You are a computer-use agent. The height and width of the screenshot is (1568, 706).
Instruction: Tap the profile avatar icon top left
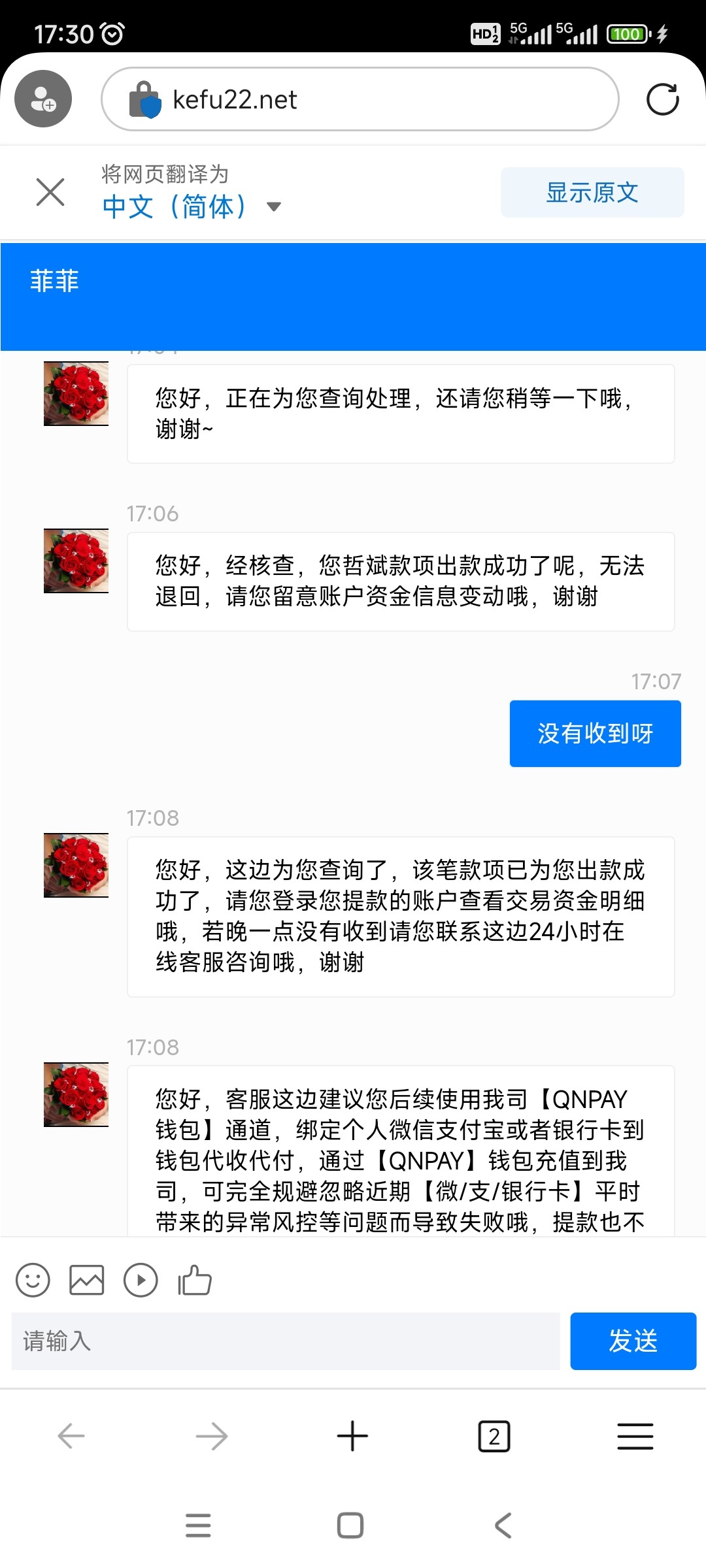tap(43, 97)
